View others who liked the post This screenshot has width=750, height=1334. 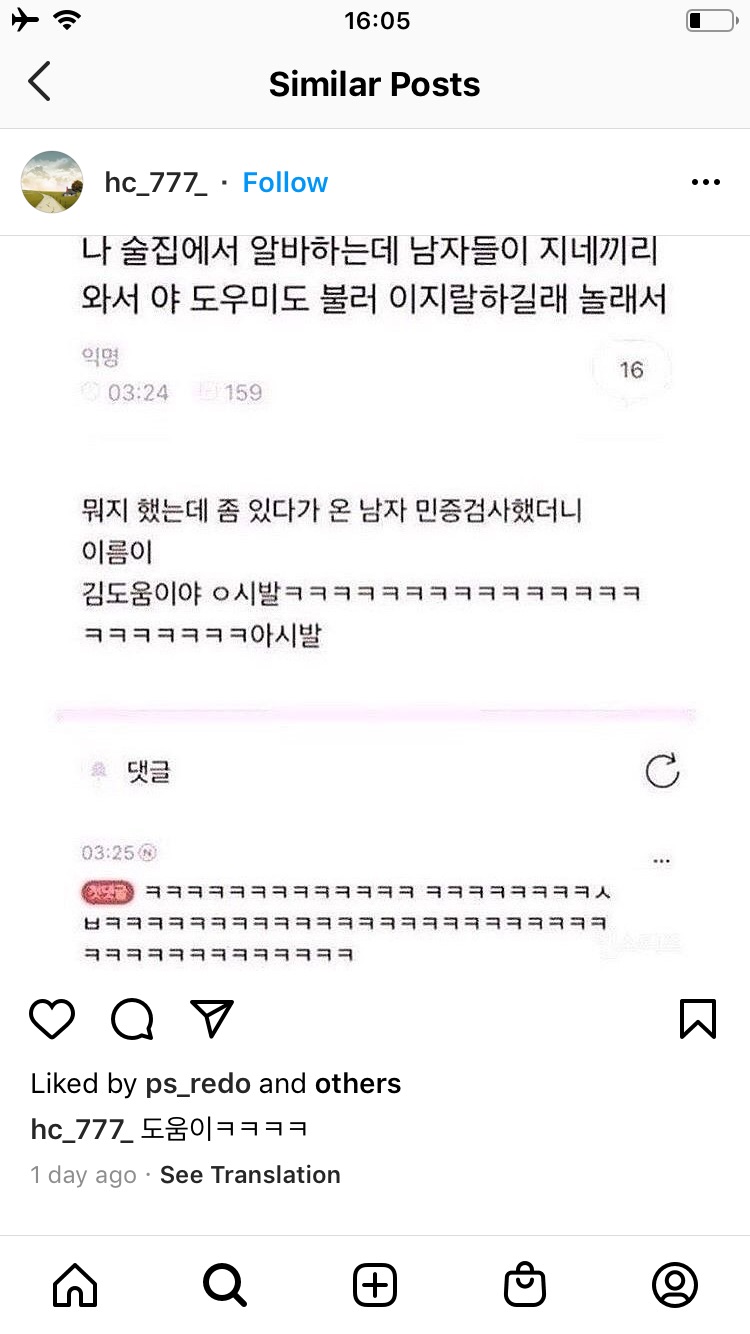(x=357, y=1084)
